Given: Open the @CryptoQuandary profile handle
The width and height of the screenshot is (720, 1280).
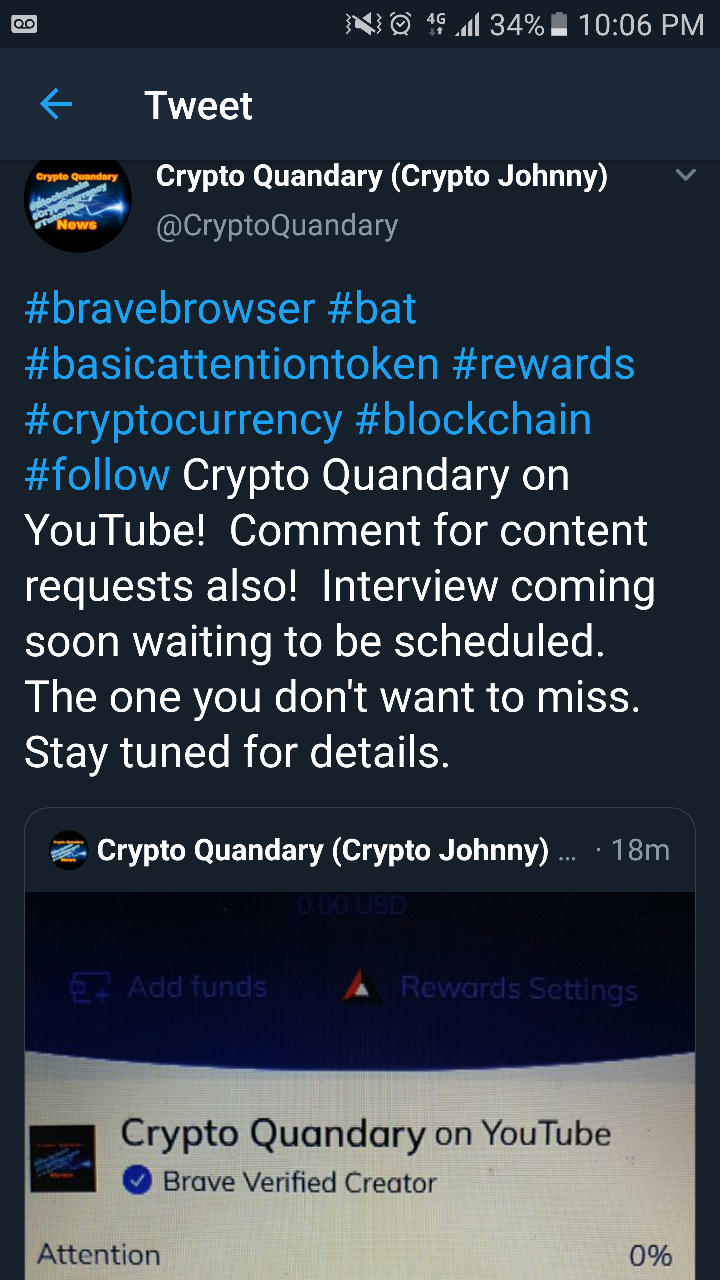Looking at the screenshot, I should 276,226.
